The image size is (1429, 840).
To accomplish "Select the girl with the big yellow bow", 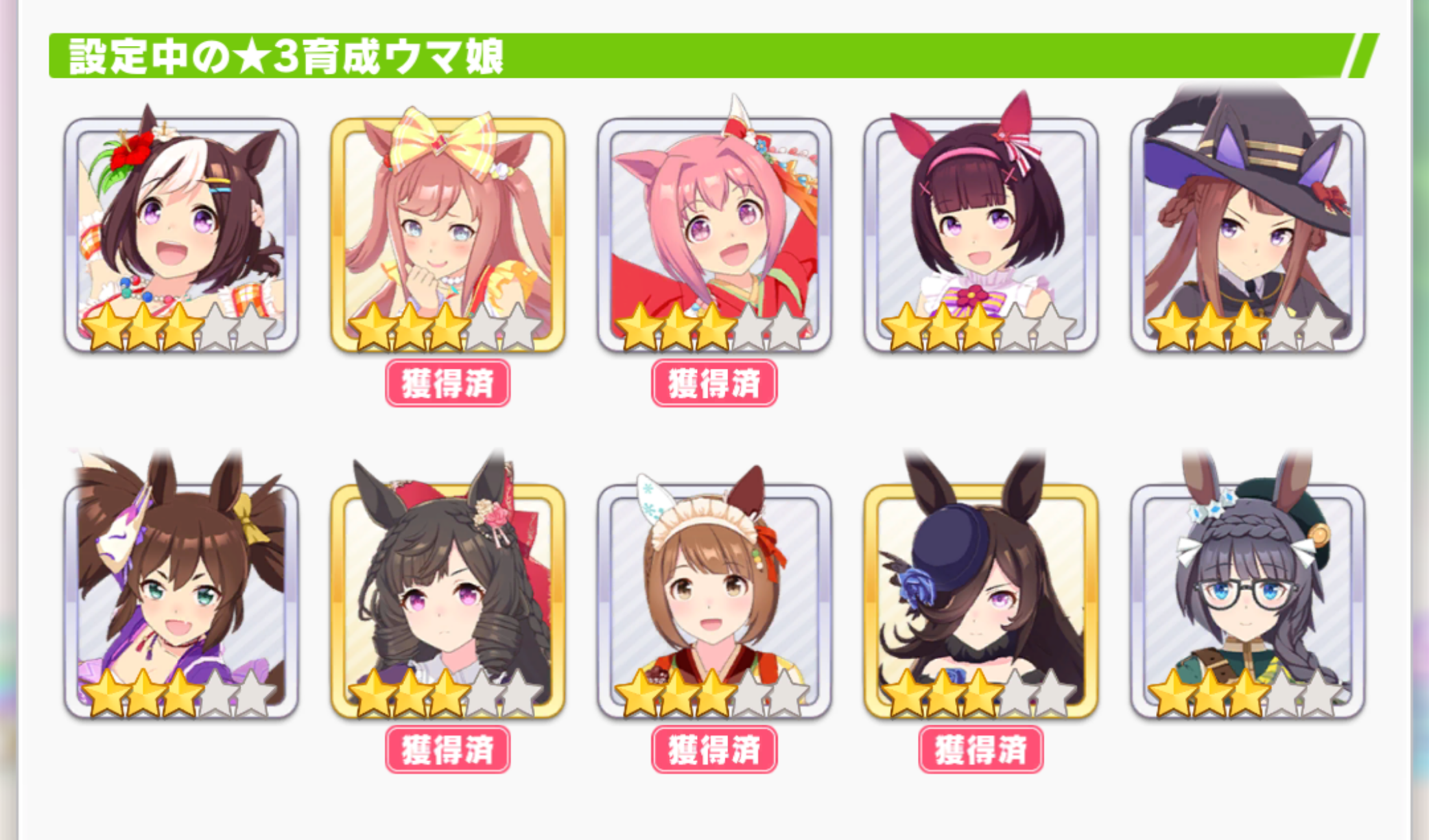I will tap(447, 235).
